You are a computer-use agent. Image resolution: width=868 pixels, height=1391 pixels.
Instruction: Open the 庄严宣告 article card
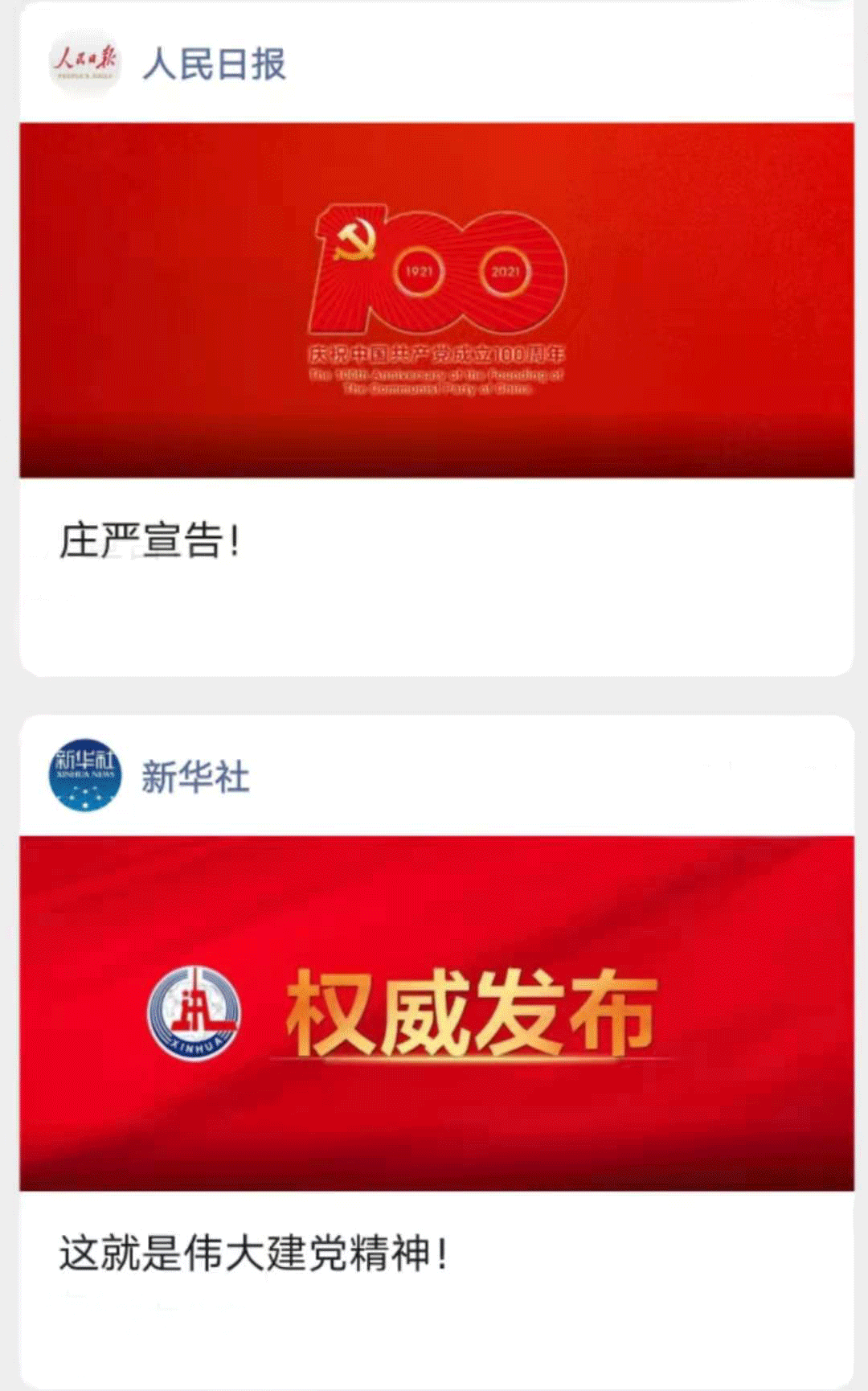click(436, 398)
